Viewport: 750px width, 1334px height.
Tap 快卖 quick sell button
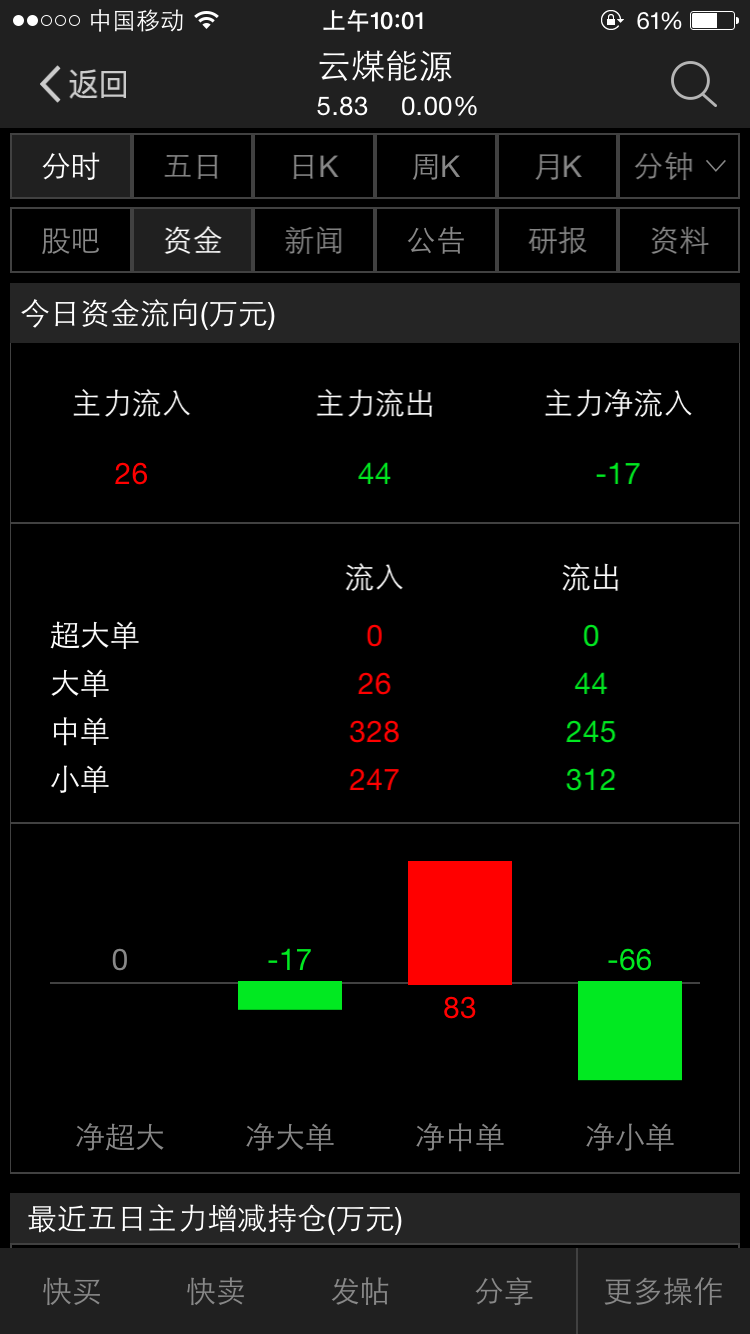[x=216, y=1291]
